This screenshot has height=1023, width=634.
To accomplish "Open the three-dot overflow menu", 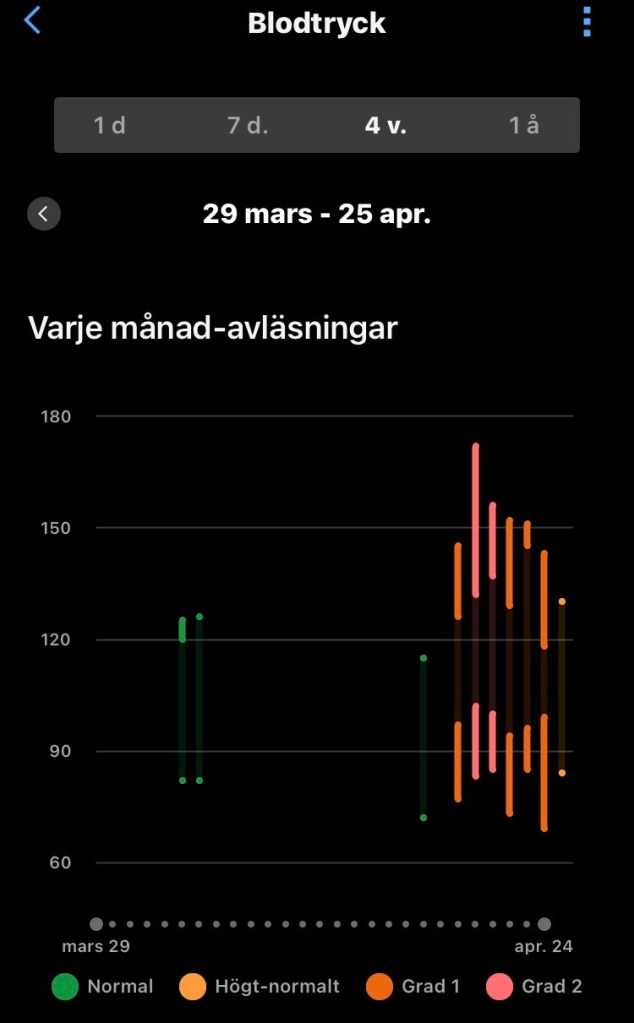I will (587, 22).
